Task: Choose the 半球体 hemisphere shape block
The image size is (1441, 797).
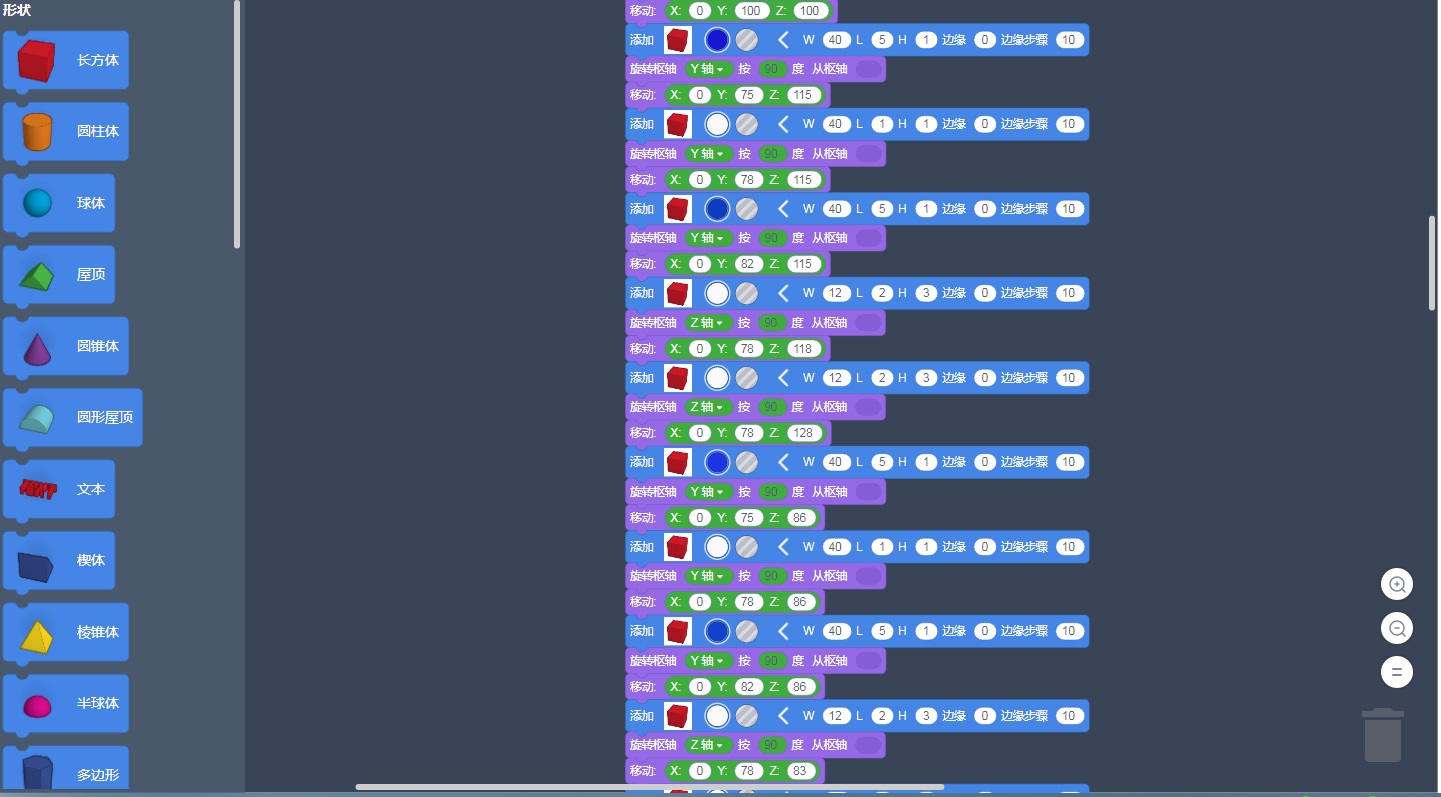Action: pos(66,704)
